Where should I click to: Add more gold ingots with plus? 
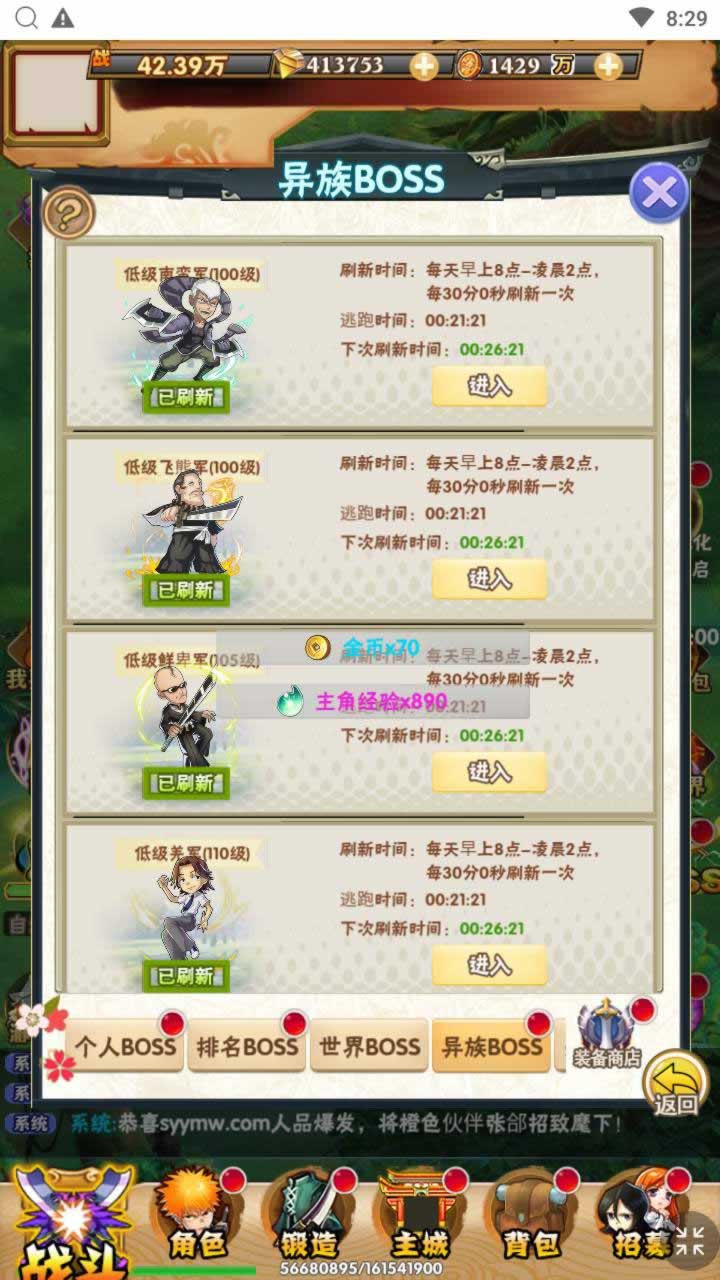tap(424, 66)
